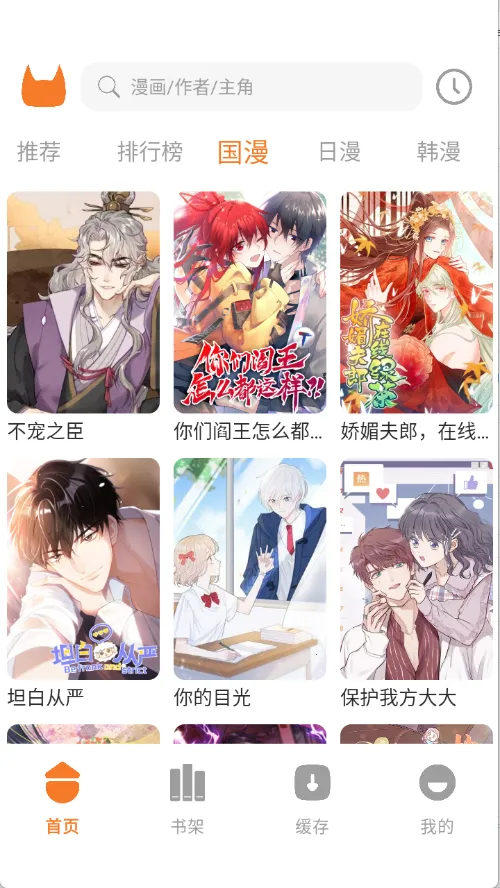This screenshot has width=500, height=888.
Task: Switch to the 我的 profile tab
Action: point(437,799)
